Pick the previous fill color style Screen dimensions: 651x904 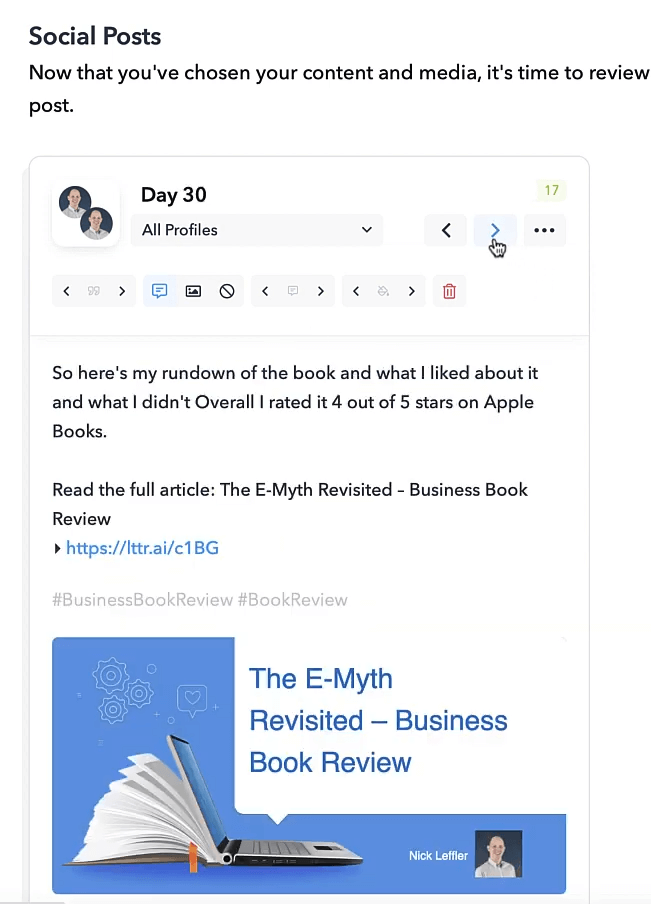click(x=356, y=291)
